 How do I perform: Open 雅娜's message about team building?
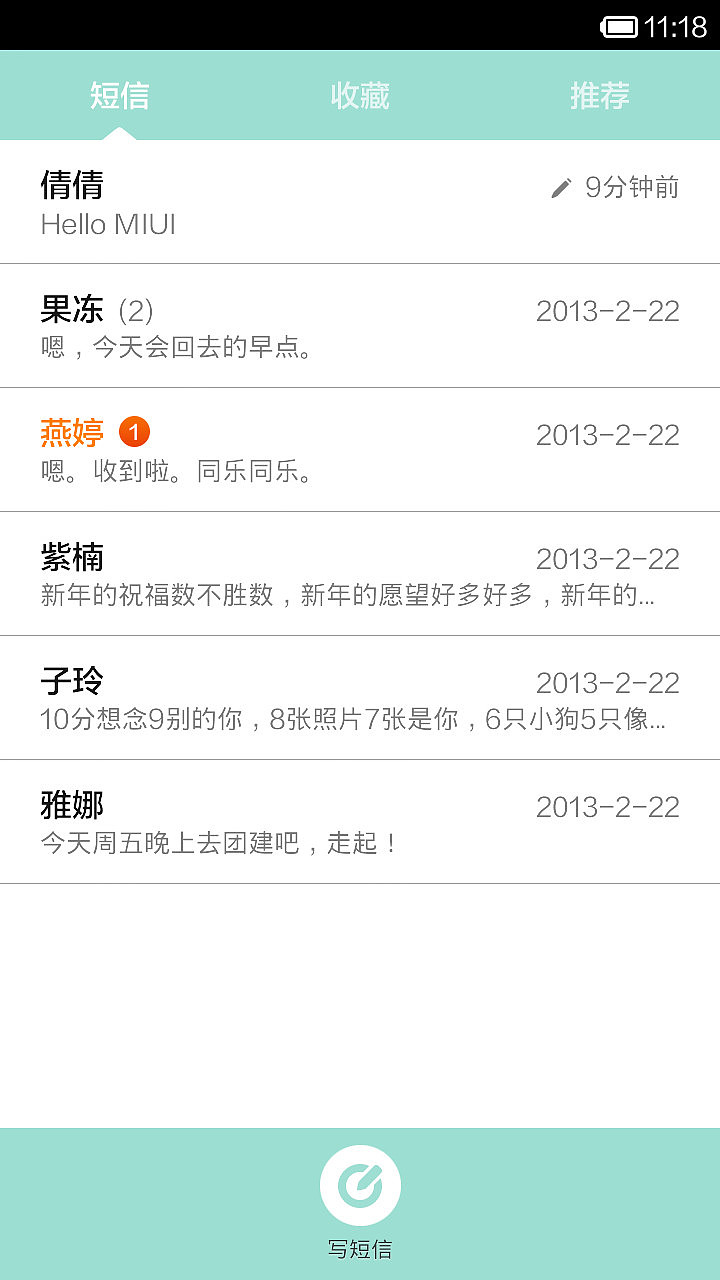pyautogui.click(x=360, y=823)
